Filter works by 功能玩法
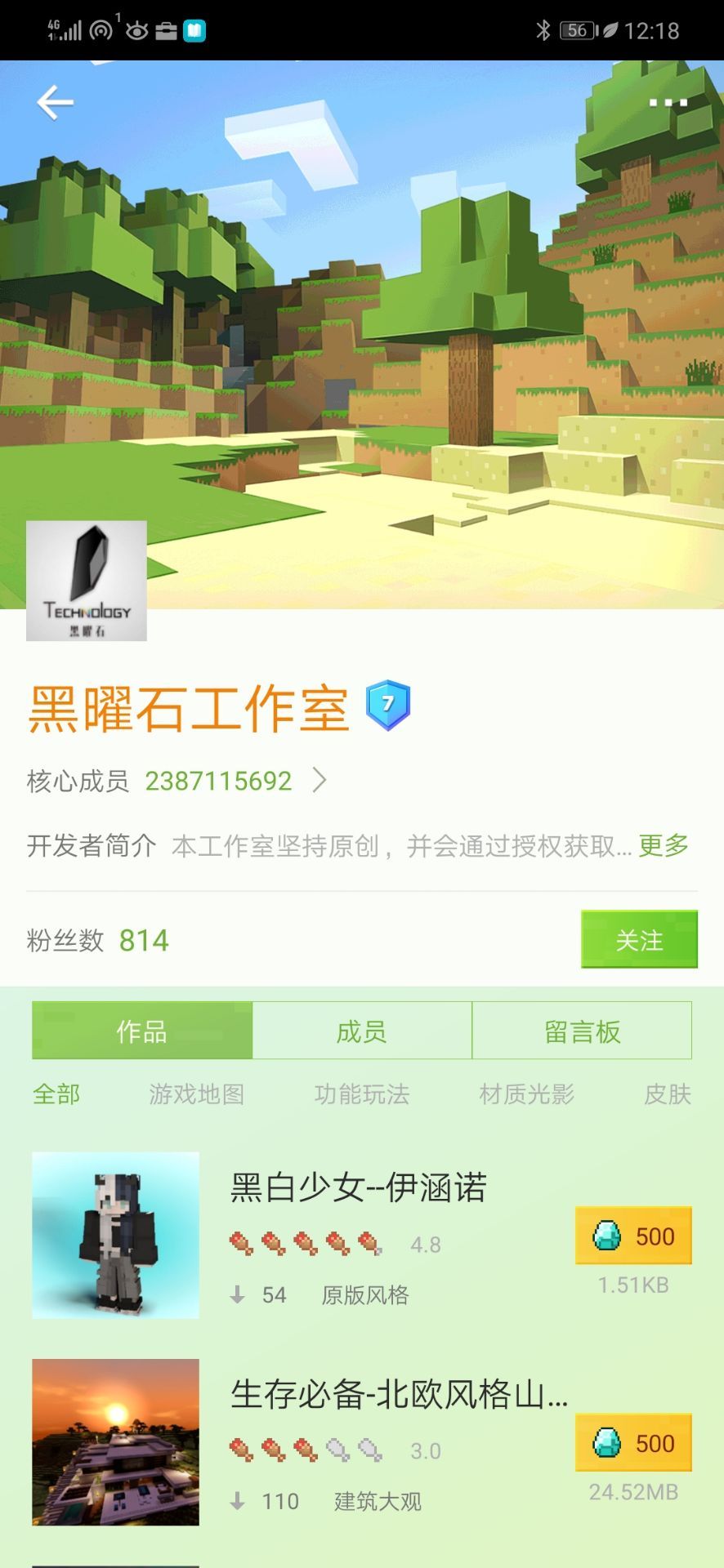724x1568 pixels. click(362, 1094)
